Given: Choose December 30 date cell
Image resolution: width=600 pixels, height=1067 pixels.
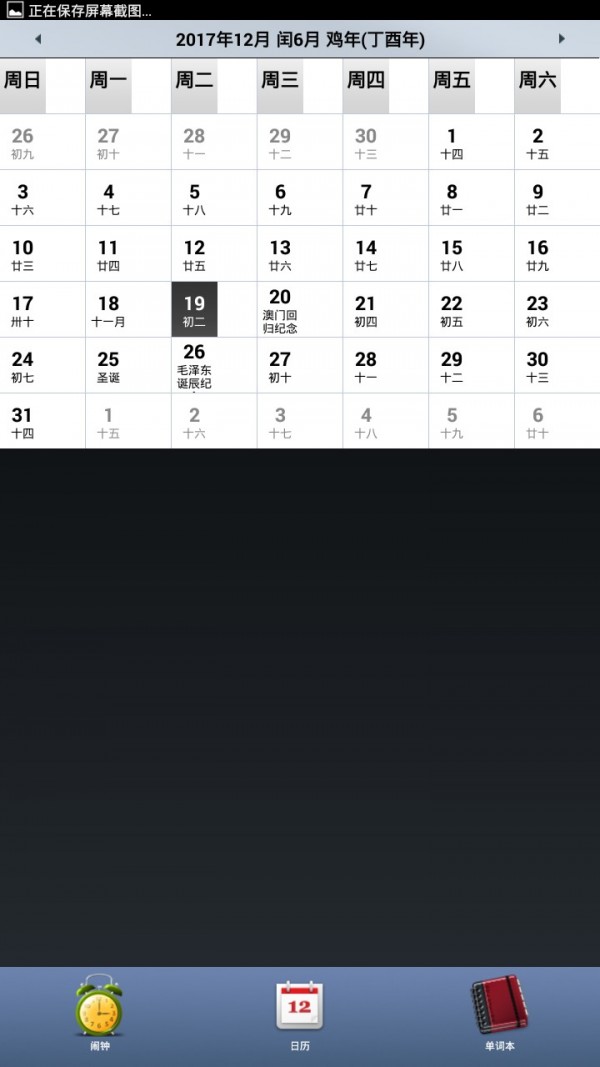Looking at the screenshot, I should click(x=538, y=366).
